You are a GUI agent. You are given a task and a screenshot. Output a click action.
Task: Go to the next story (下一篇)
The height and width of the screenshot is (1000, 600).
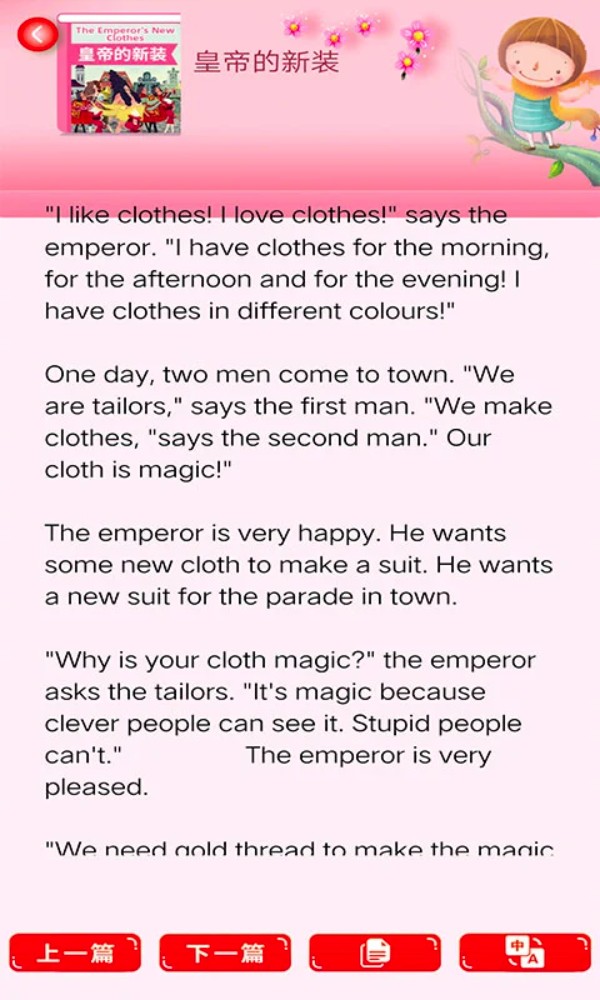225,953
